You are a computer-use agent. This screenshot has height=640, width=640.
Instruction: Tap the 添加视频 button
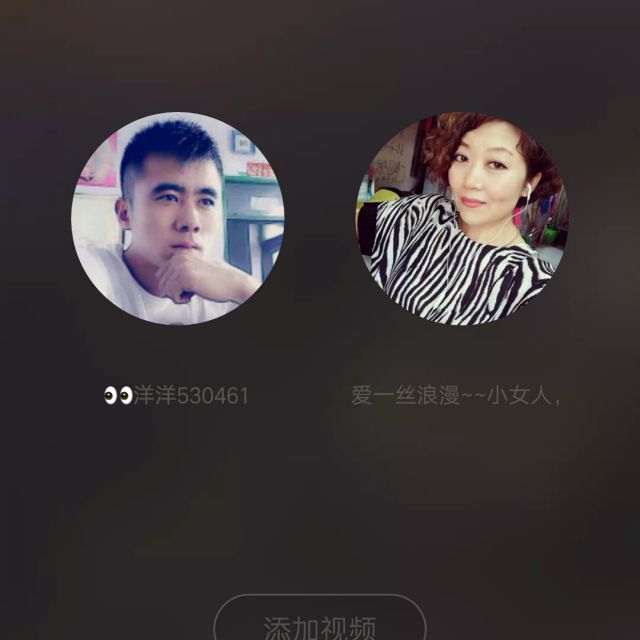pos(320,624)
